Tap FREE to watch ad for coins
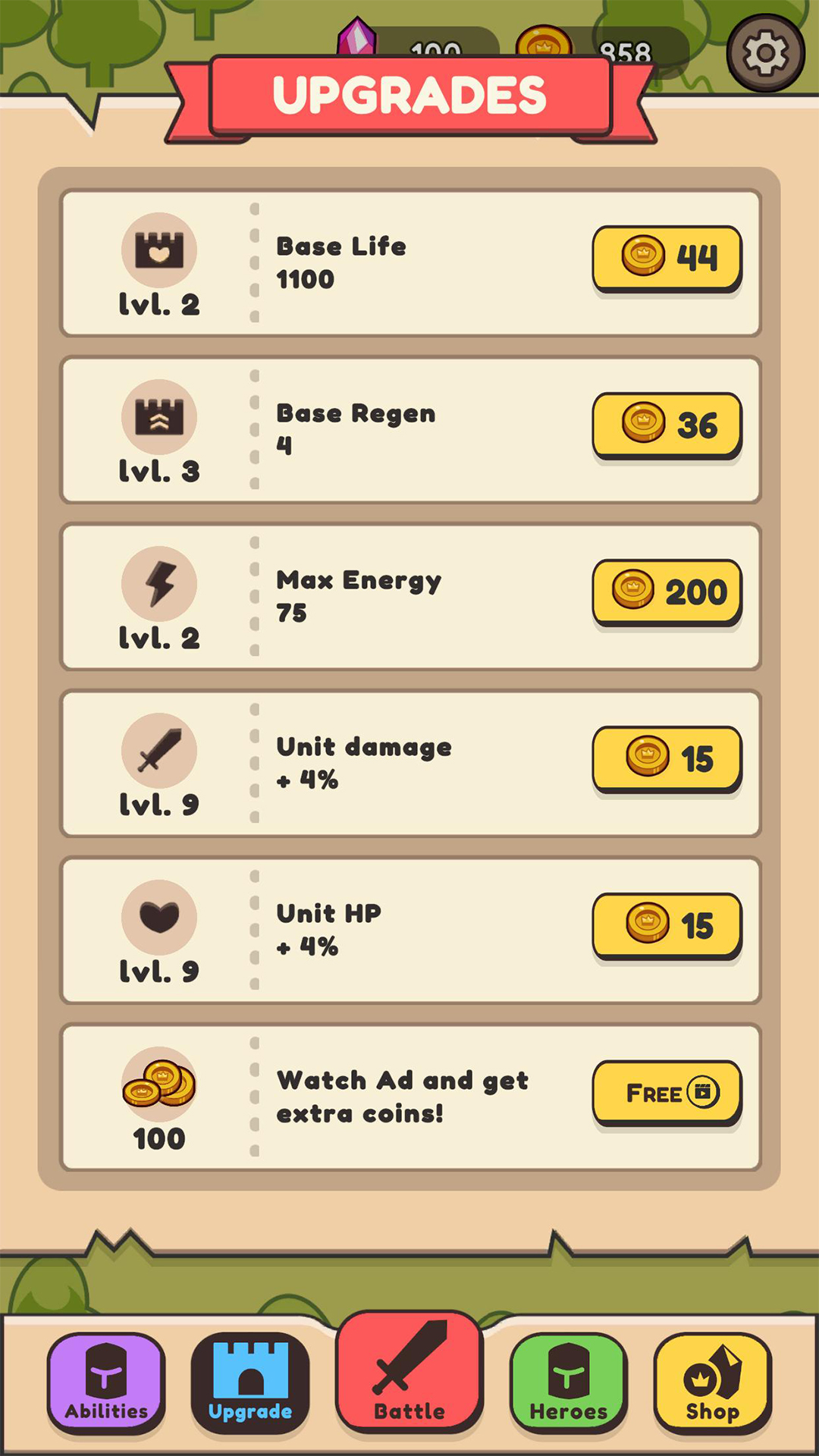 coord(667,1093)
